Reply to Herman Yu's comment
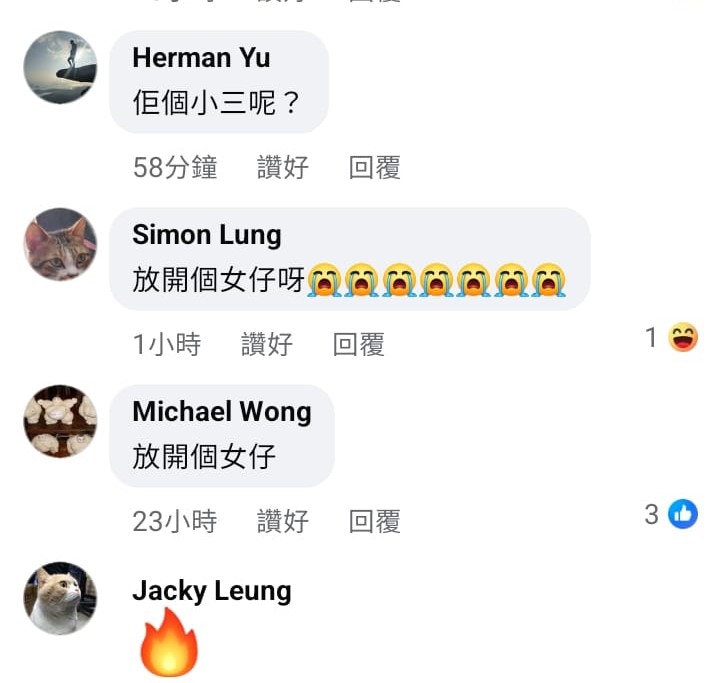Image resolution: width=720 pixels, height=683 pixels. pos(374,168)
